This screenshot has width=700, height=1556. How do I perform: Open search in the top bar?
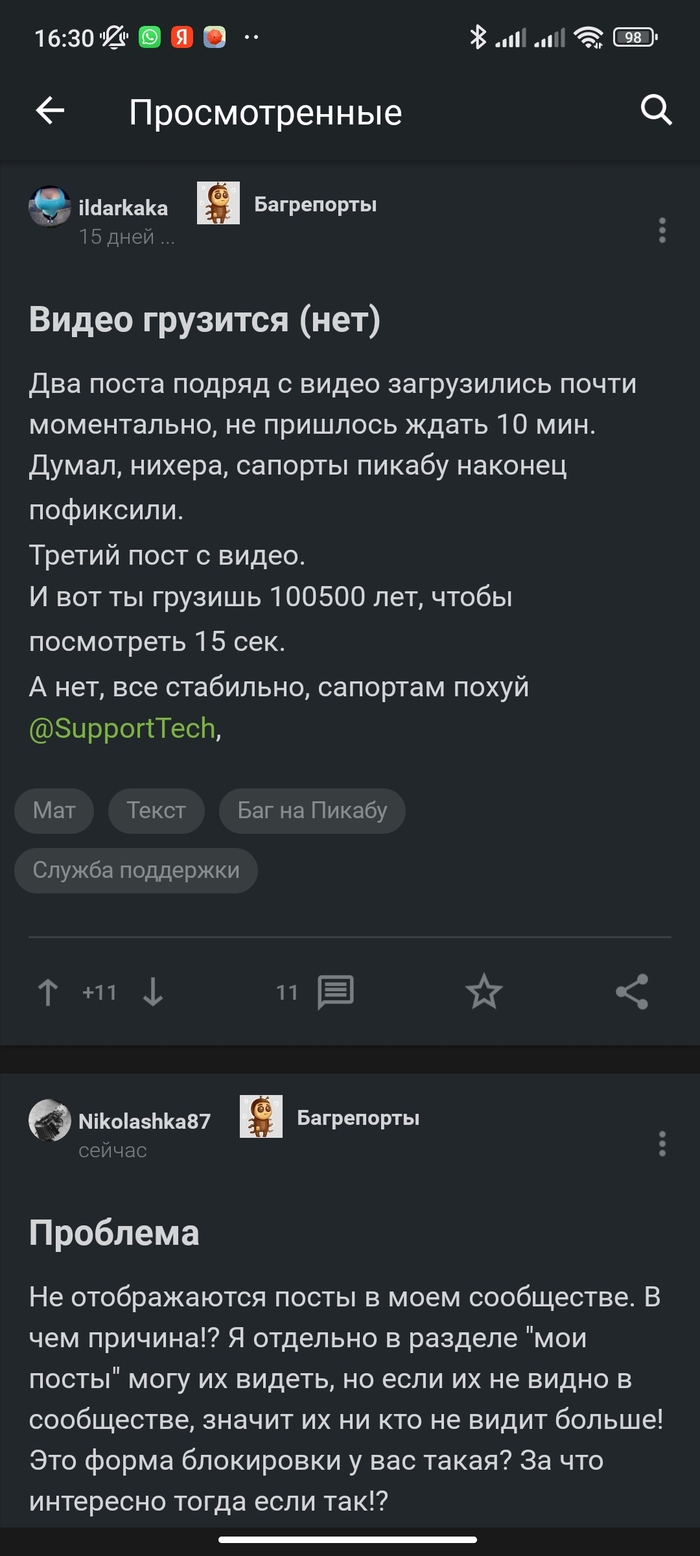[x=655, y=111]
